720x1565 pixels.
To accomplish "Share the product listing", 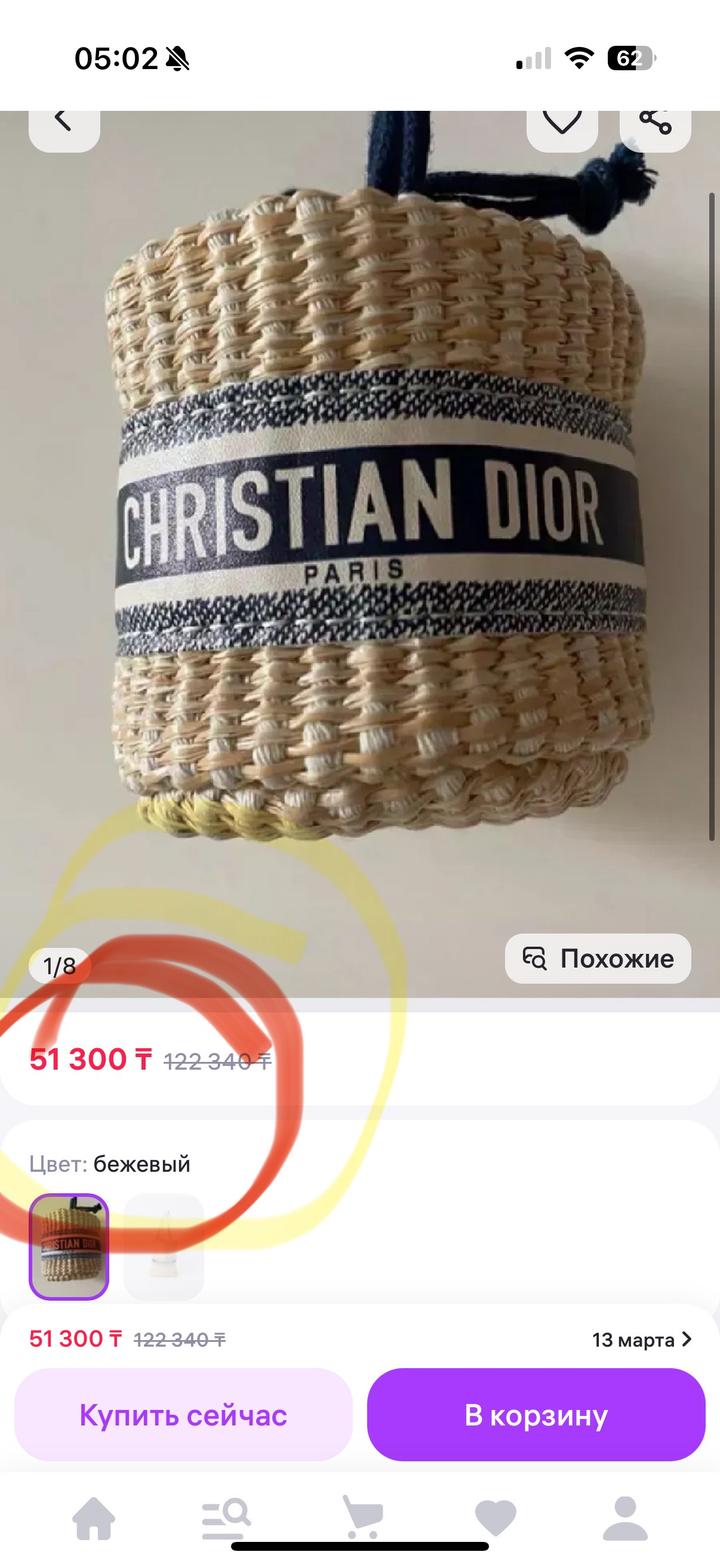I will [655, 120].
